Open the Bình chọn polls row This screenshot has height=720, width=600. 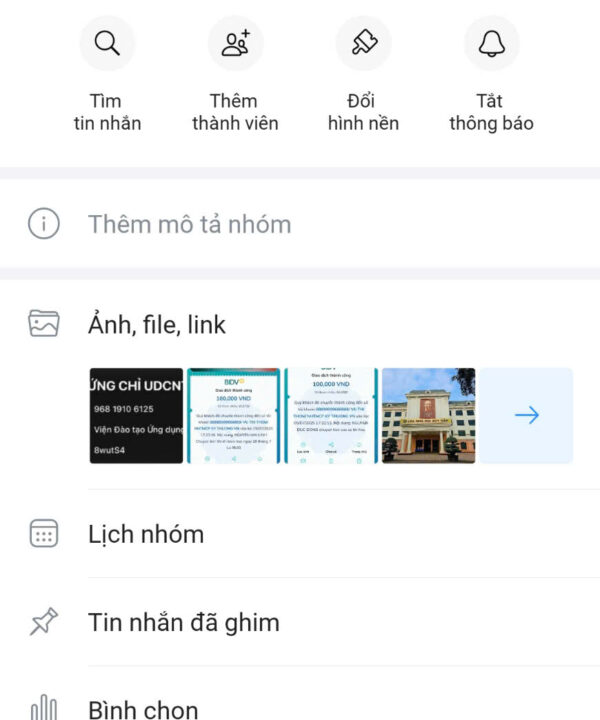point(143,708)
